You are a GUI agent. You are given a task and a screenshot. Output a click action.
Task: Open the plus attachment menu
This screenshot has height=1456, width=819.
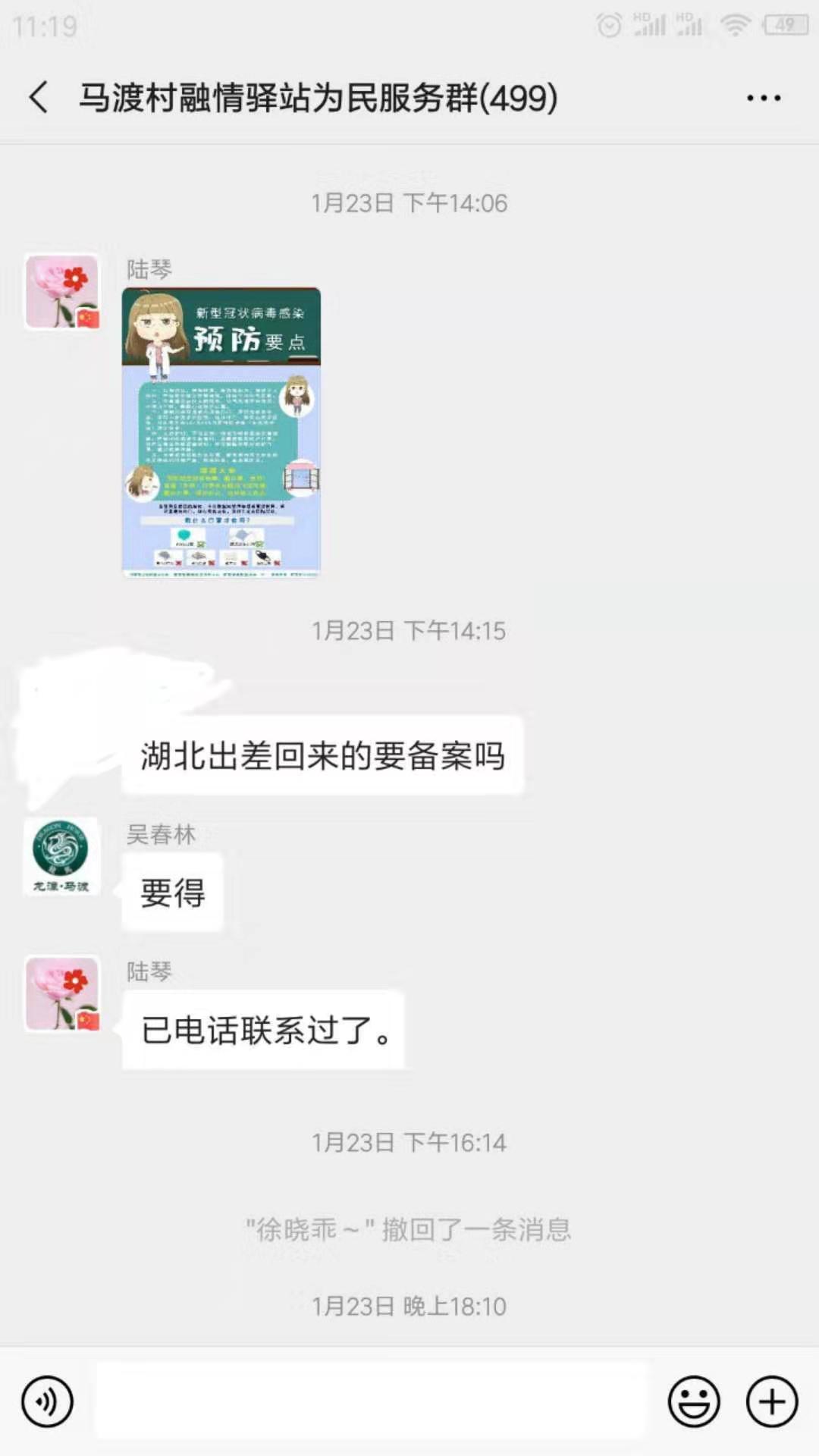pos(772,1401)
